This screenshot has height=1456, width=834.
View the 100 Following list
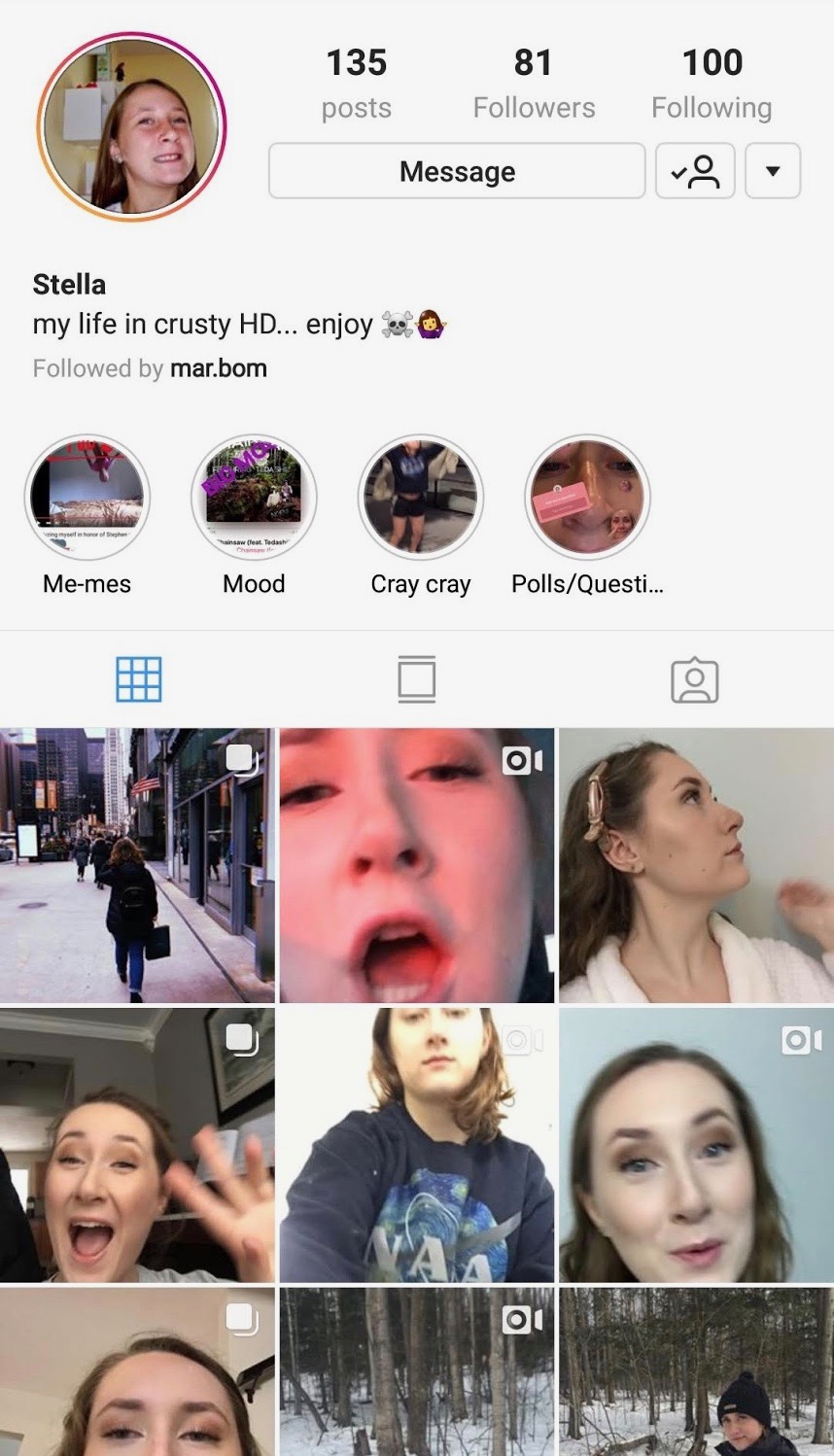[x=712, y=84]
